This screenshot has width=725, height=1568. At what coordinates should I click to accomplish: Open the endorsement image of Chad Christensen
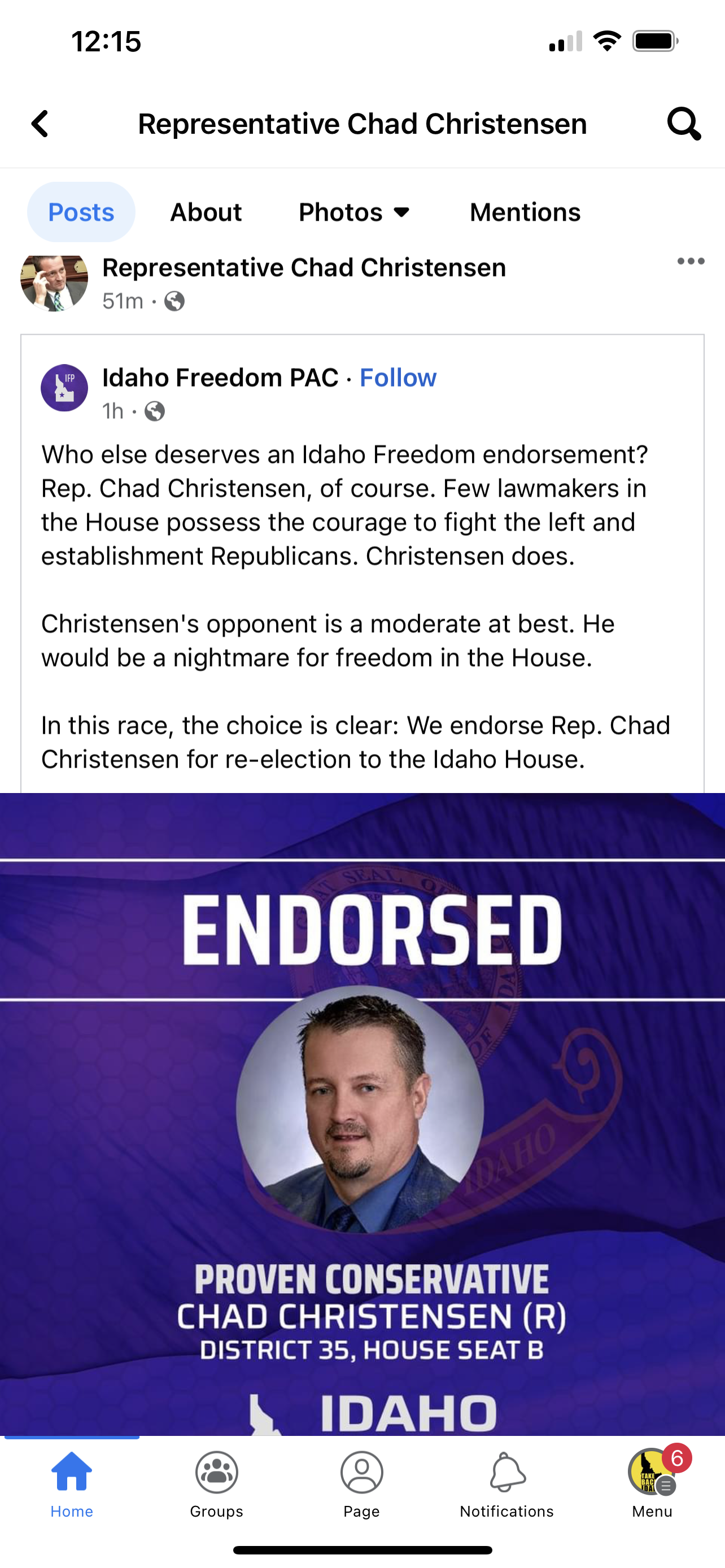tap(362, 1108)
